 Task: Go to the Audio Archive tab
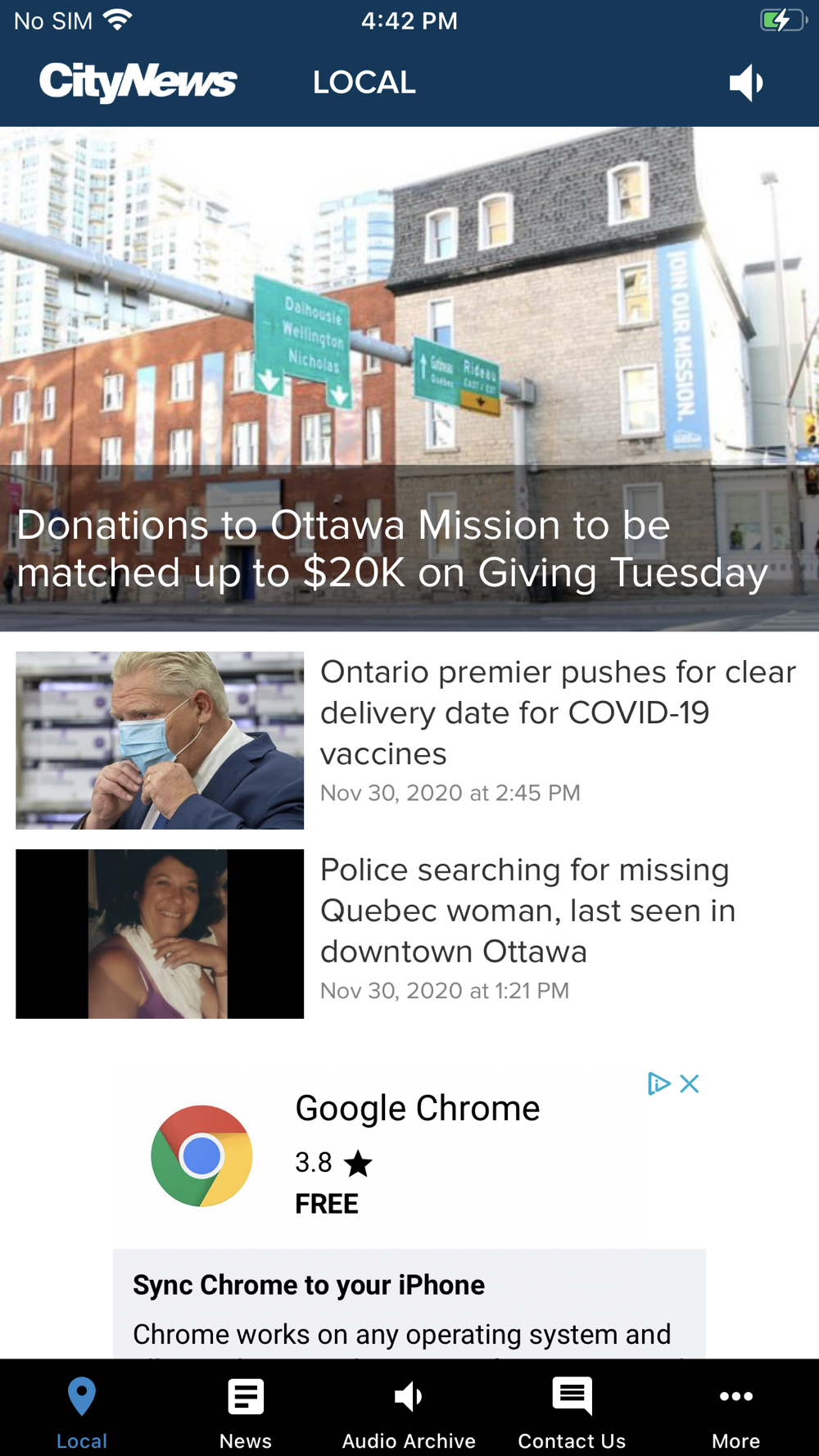[409, 1412]
